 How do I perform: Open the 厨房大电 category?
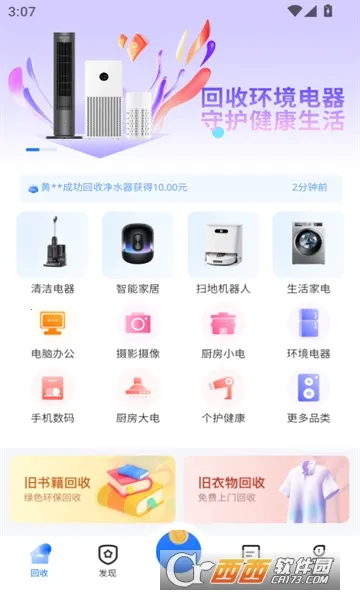(x=138, y=397)
